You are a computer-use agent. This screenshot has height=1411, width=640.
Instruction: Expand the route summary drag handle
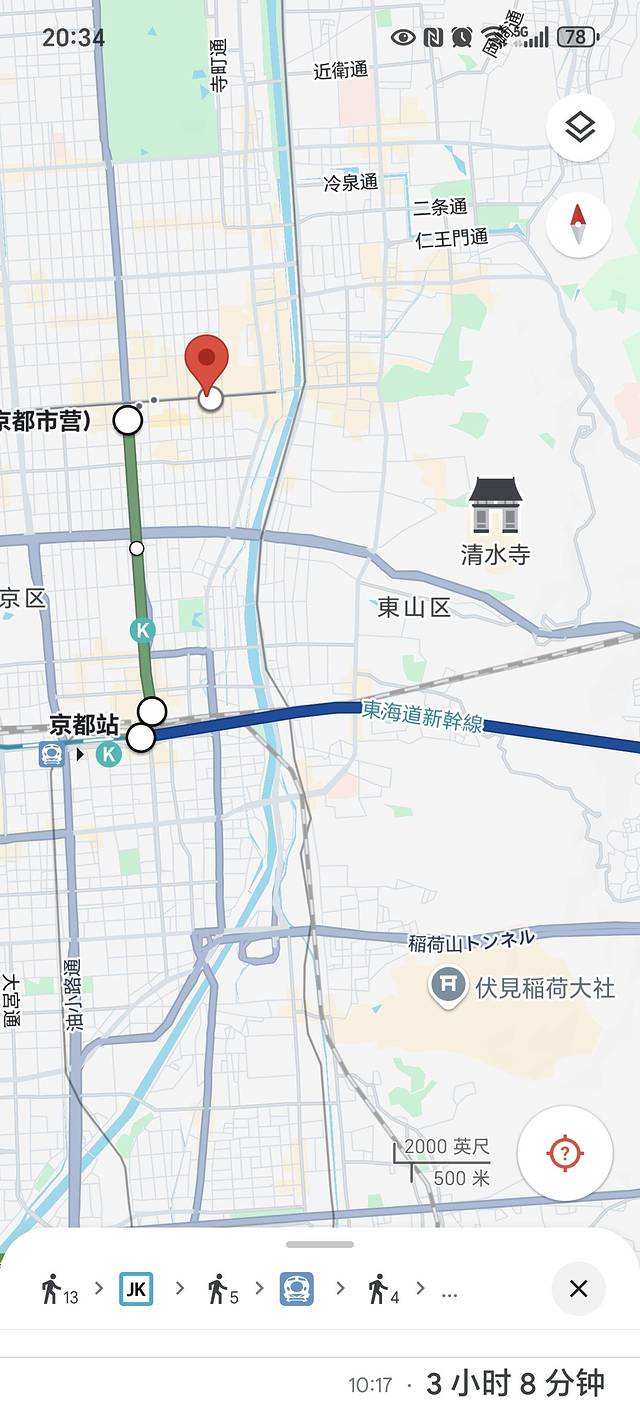[x=320, y=1245]
